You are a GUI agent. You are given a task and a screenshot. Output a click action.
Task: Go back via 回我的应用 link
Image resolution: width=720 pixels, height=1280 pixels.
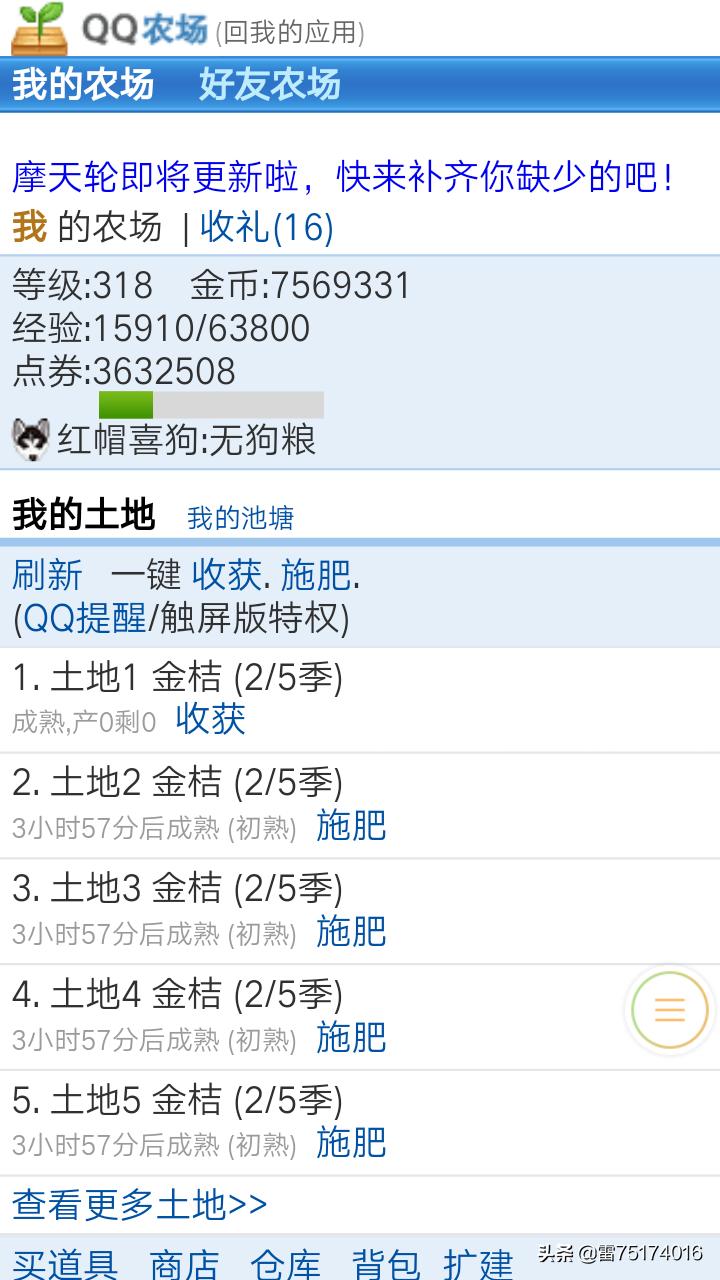[290, 32]
